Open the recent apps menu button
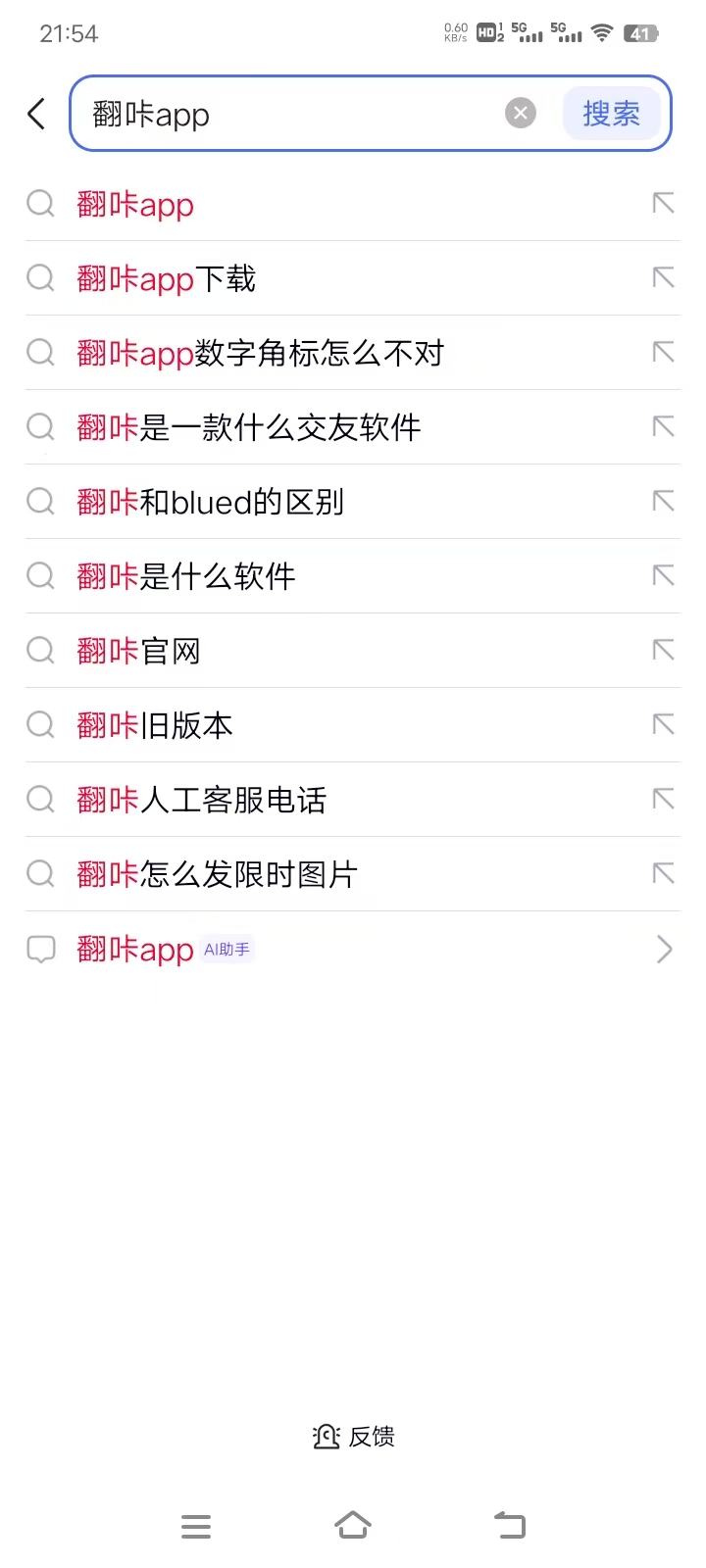706x1568 pixels. pyautogui.click(x=196, y=1526)
